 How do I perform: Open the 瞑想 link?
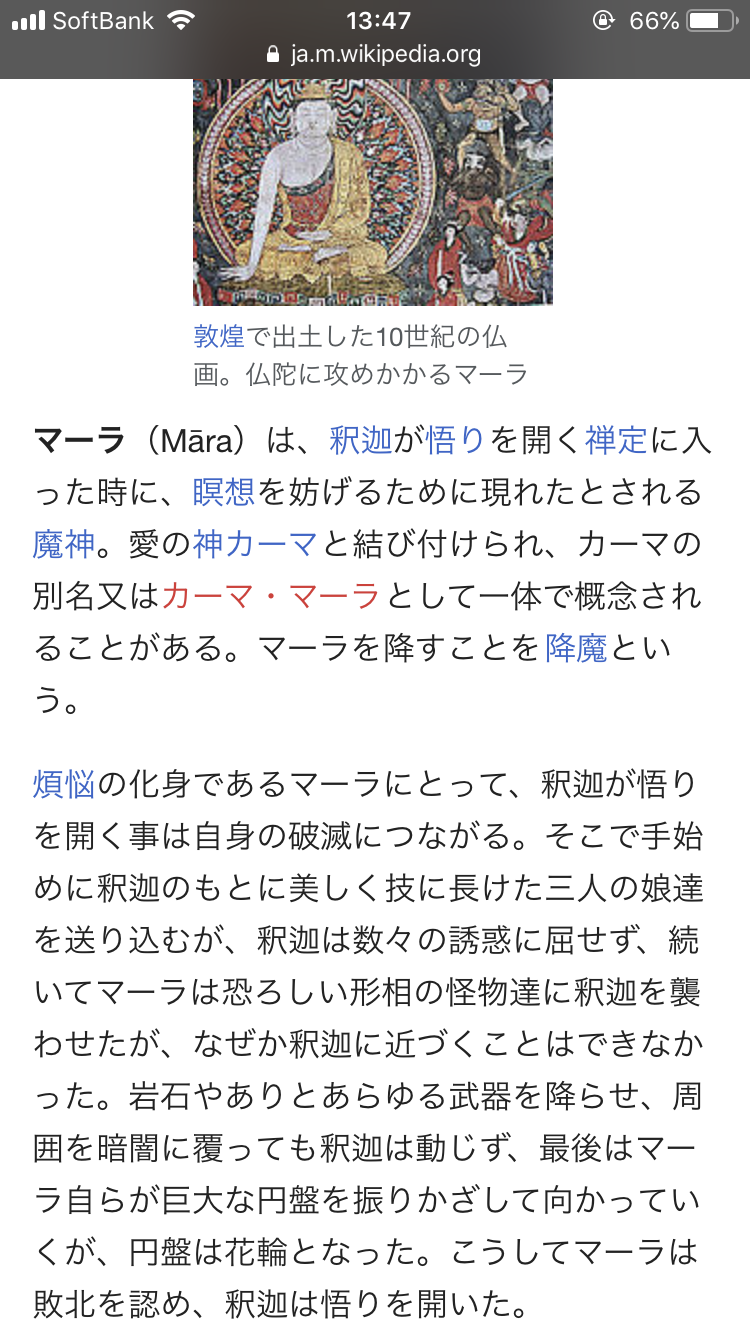tap(224, 492)
